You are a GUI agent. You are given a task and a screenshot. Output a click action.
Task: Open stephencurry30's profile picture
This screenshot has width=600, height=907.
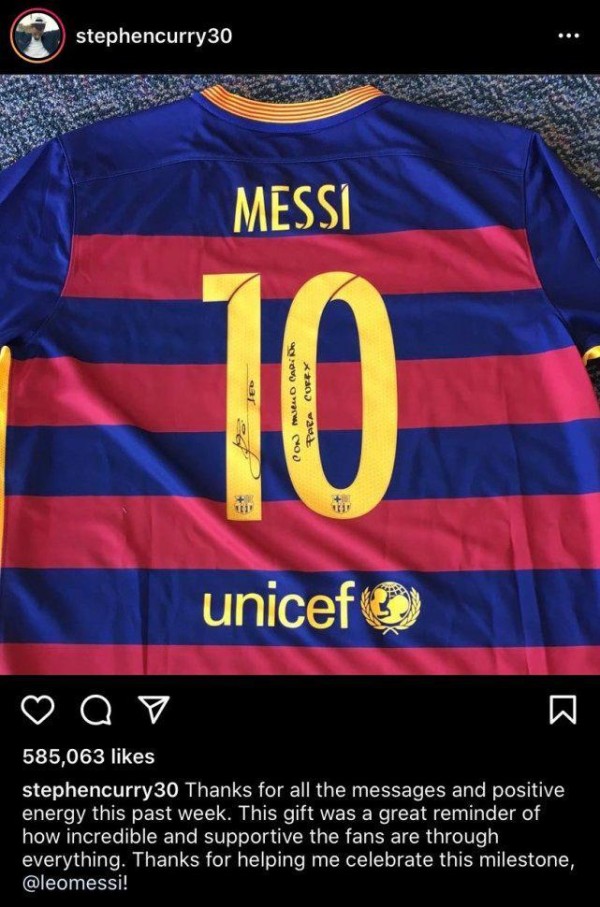(33, 35)
